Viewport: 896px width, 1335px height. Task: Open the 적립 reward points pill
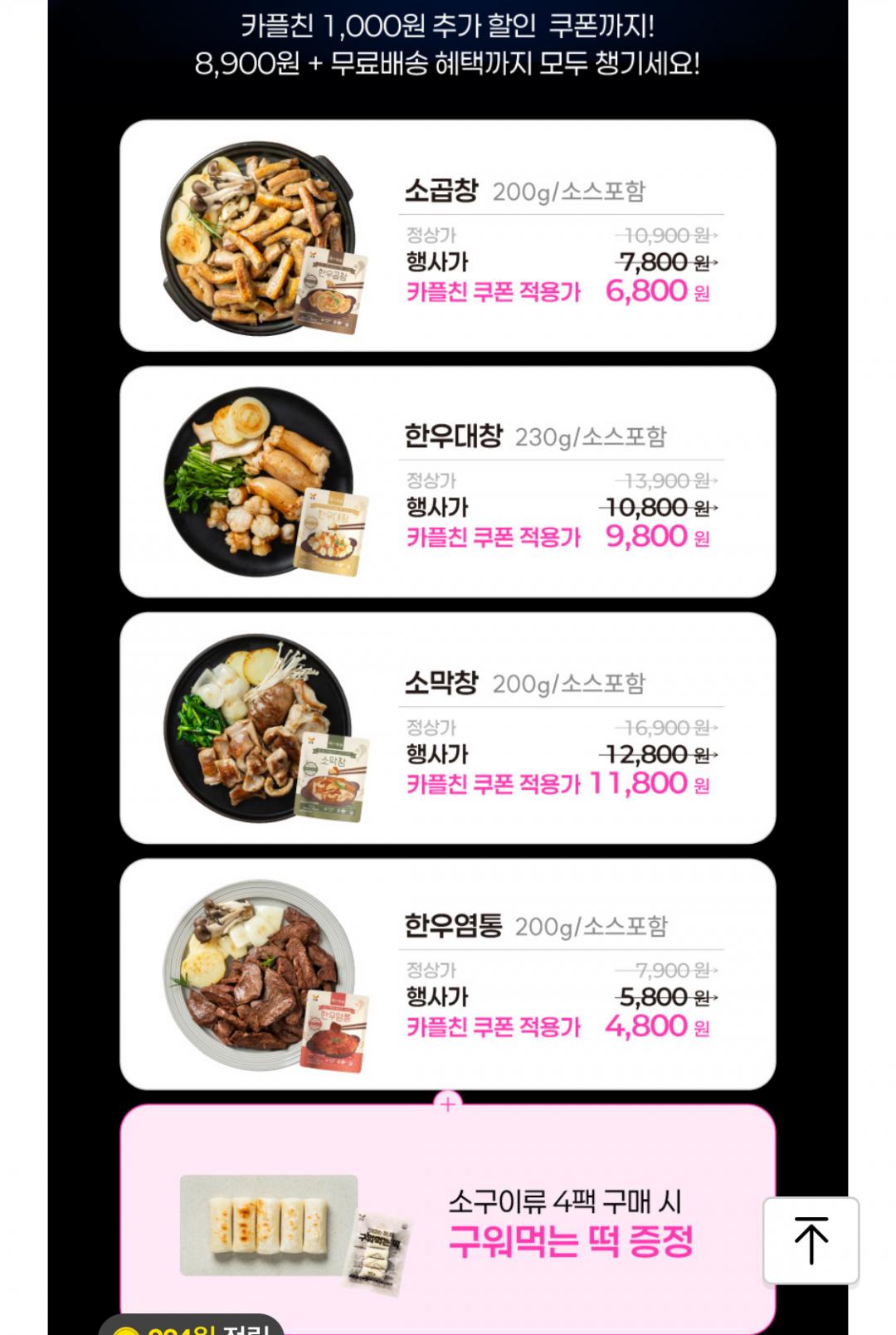pyautogui.click(x=192, y=1327)
